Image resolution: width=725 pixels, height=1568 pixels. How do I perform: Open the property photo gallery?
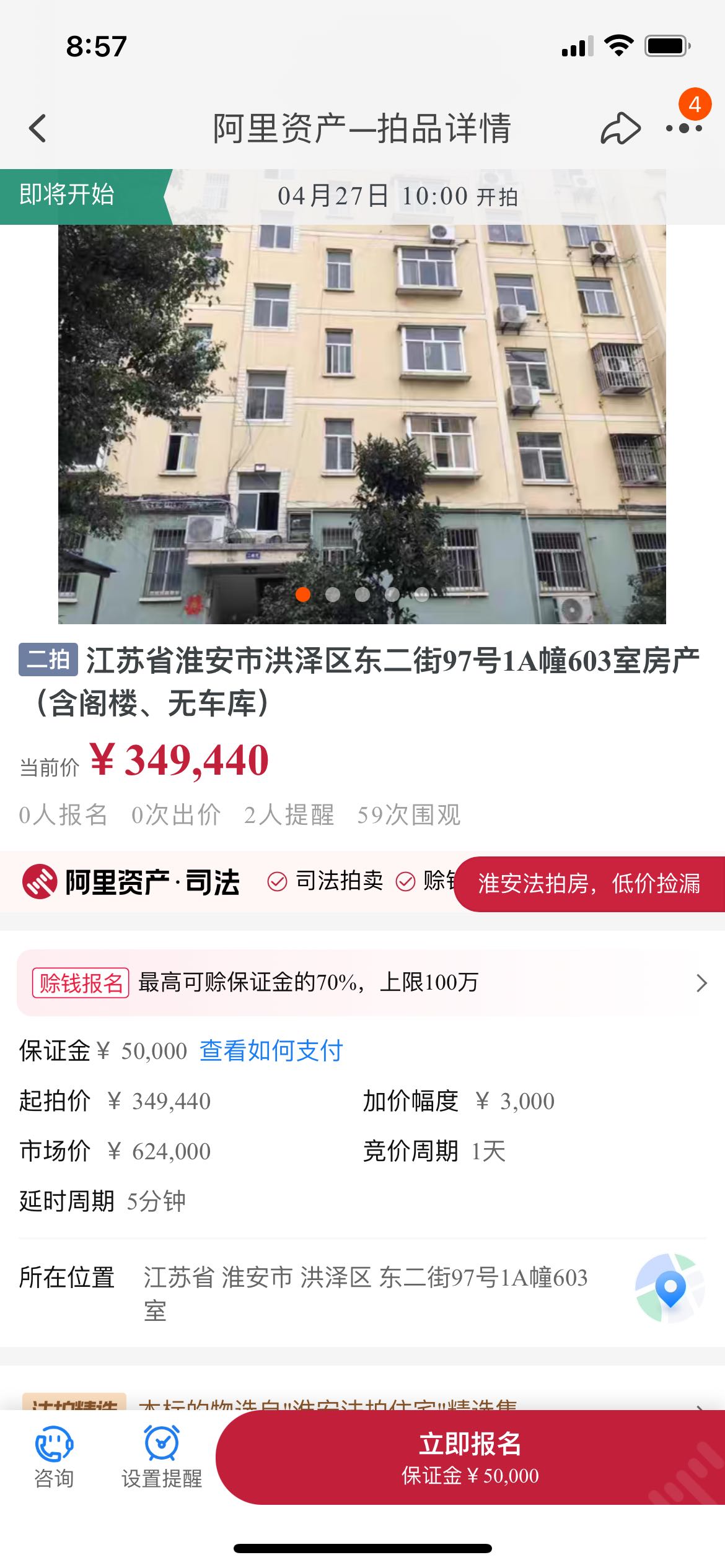pyautogui.click(x=362, y=424)
